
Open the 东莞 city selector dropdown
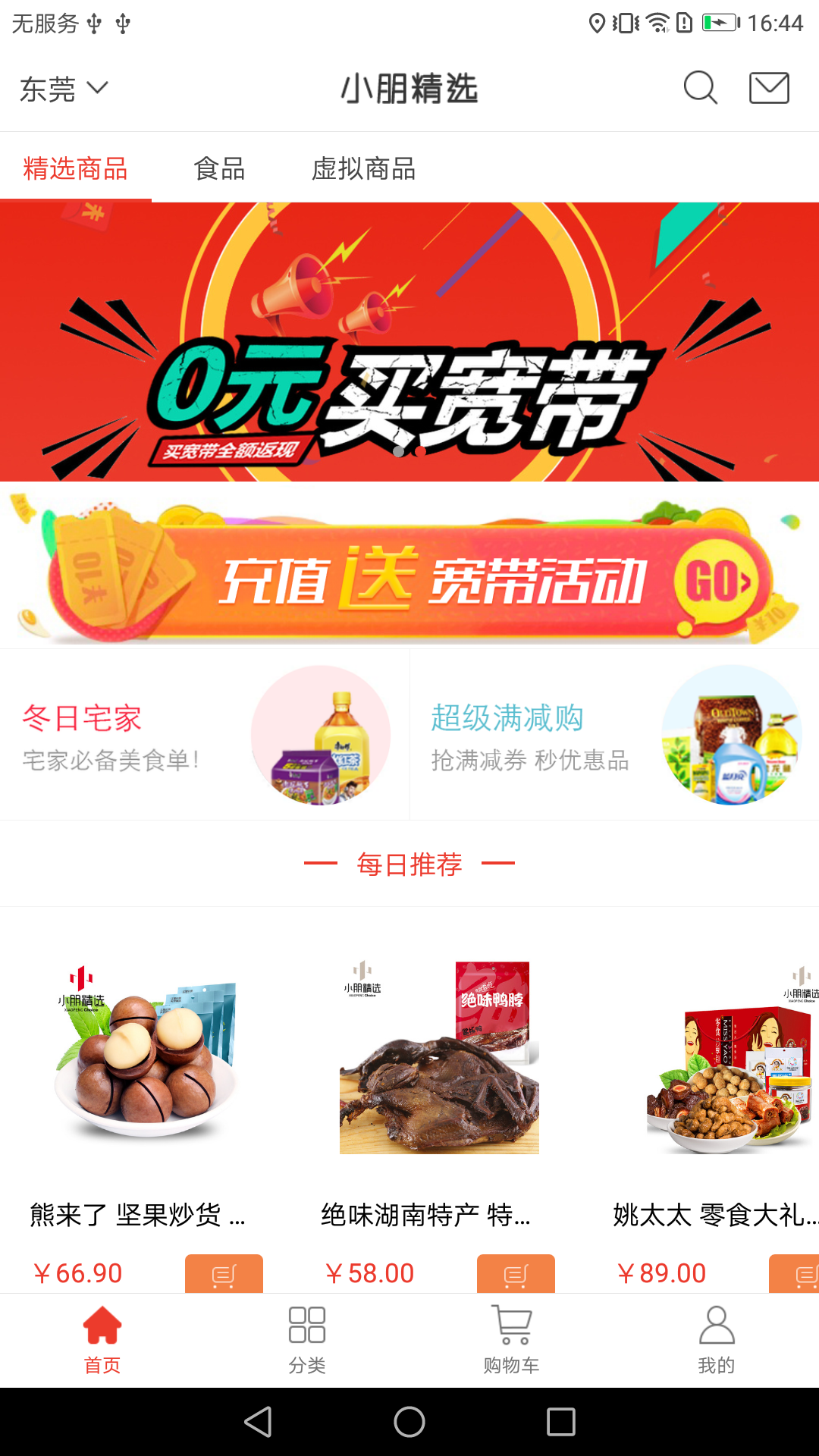64,89
